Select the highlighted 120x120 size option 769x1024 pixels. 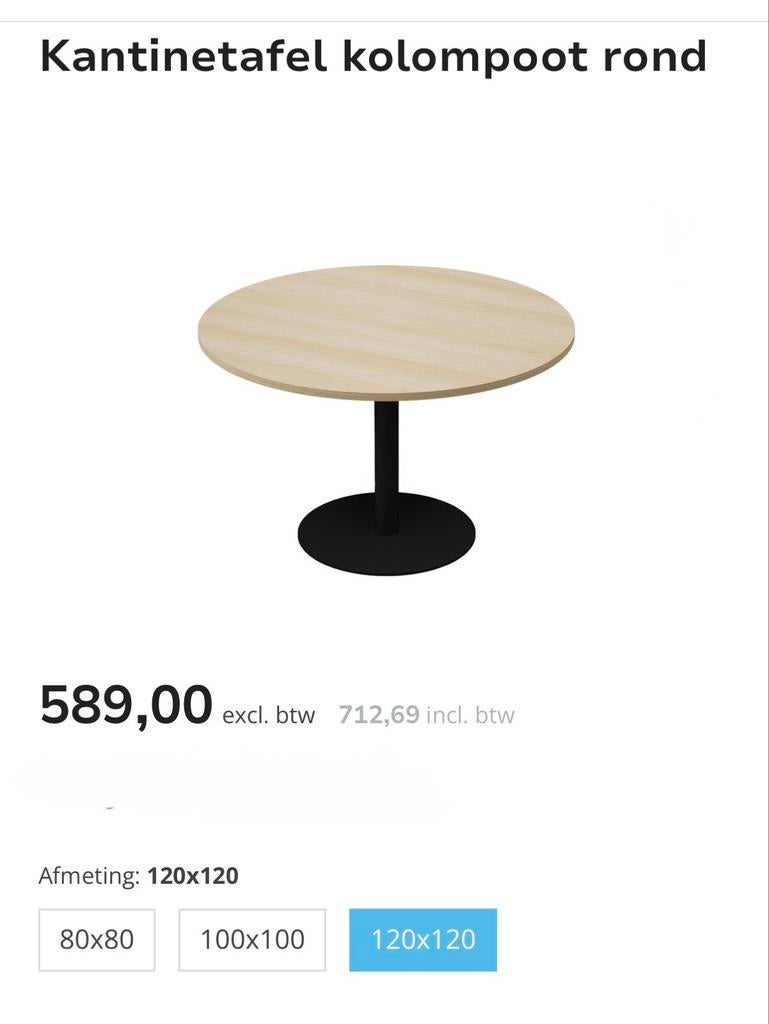coord(421,939)
